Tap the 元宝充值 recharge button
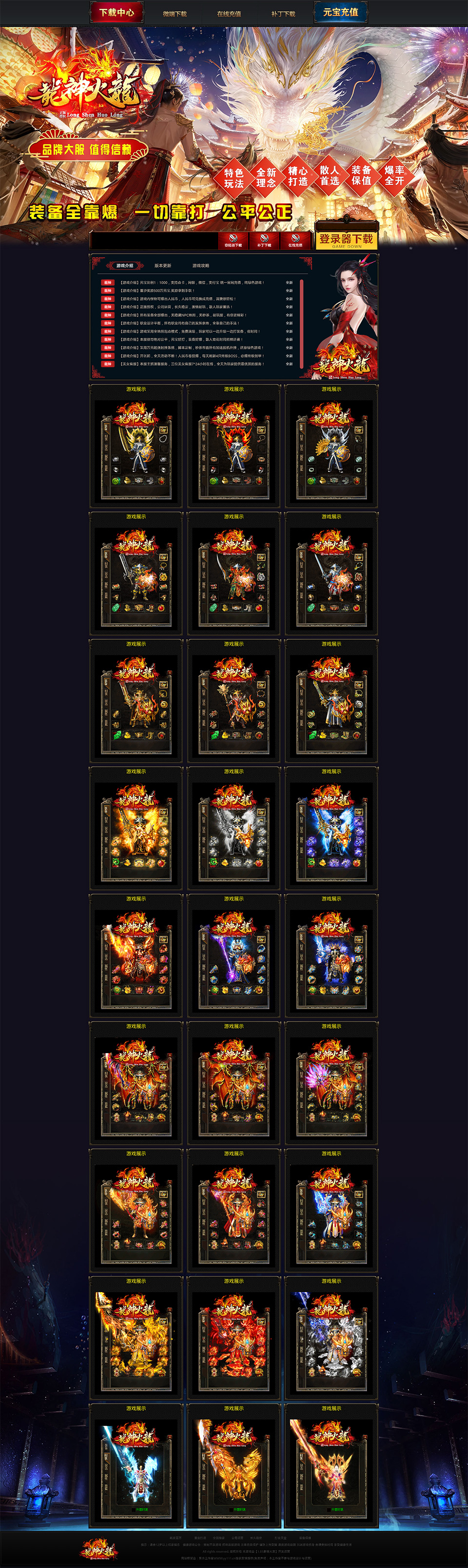The height and width of the screenshot is (1568, 468). (340, 12)
